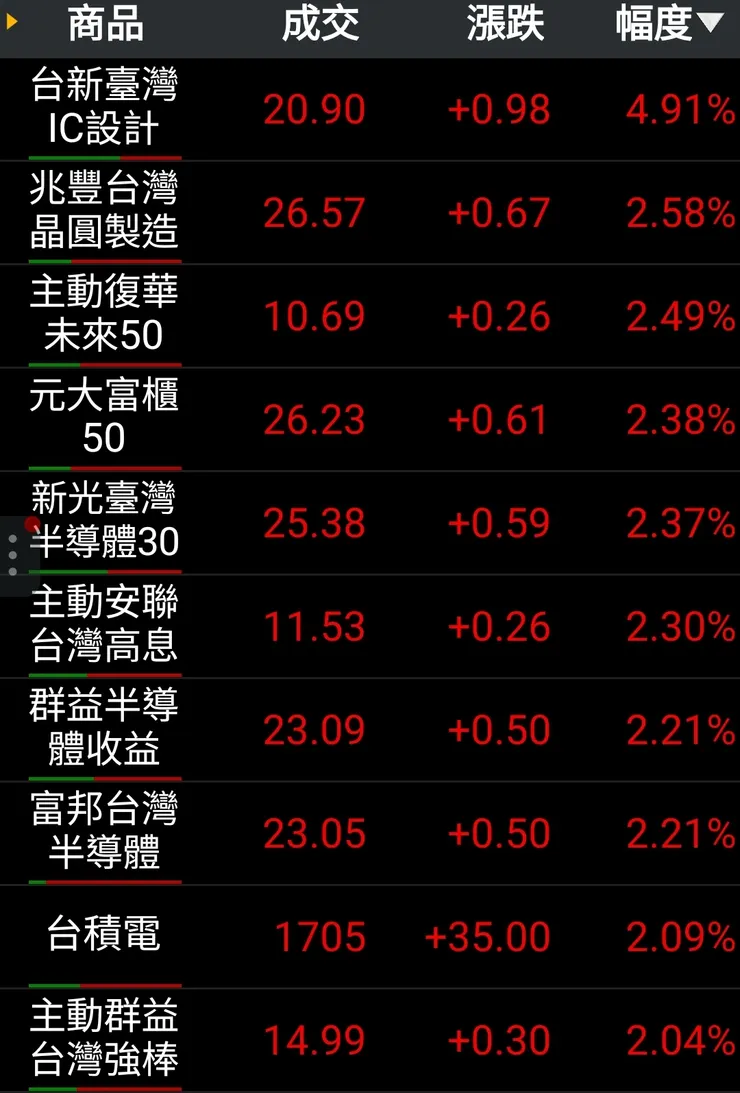
Task: Sort the list by 幅度 column
Action: pyautogui.click(x=667, y=26)
